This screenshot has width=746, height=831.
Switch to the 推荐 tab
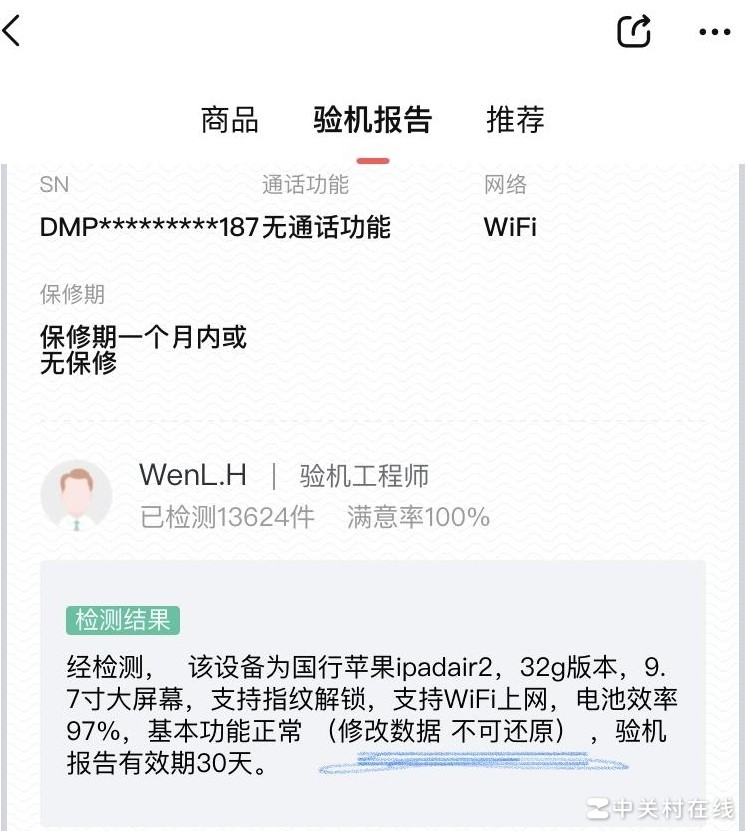(514, 120)
